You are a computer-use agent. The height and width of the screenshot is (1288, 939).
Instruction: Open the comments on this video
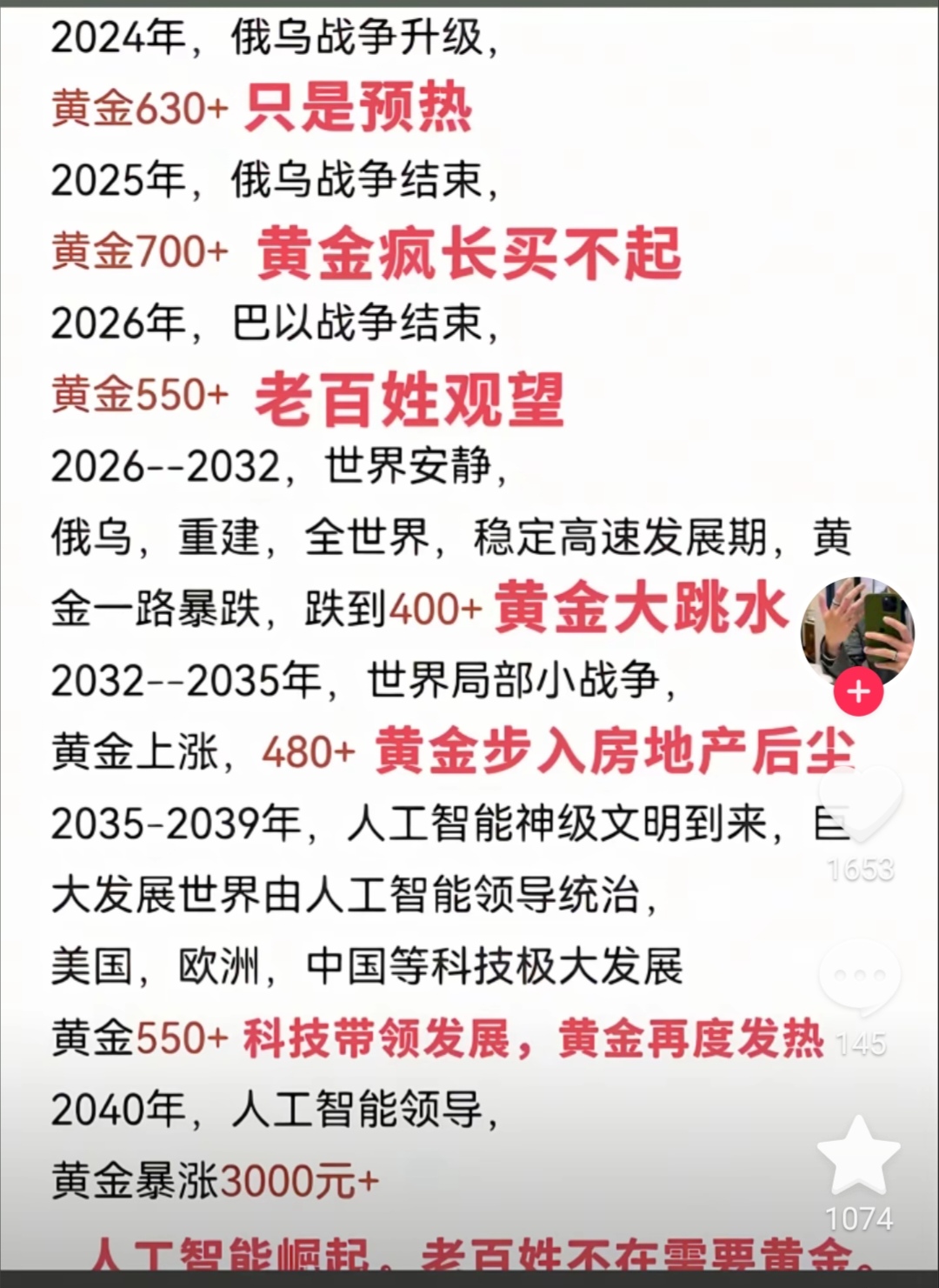[x=859, y=977]
